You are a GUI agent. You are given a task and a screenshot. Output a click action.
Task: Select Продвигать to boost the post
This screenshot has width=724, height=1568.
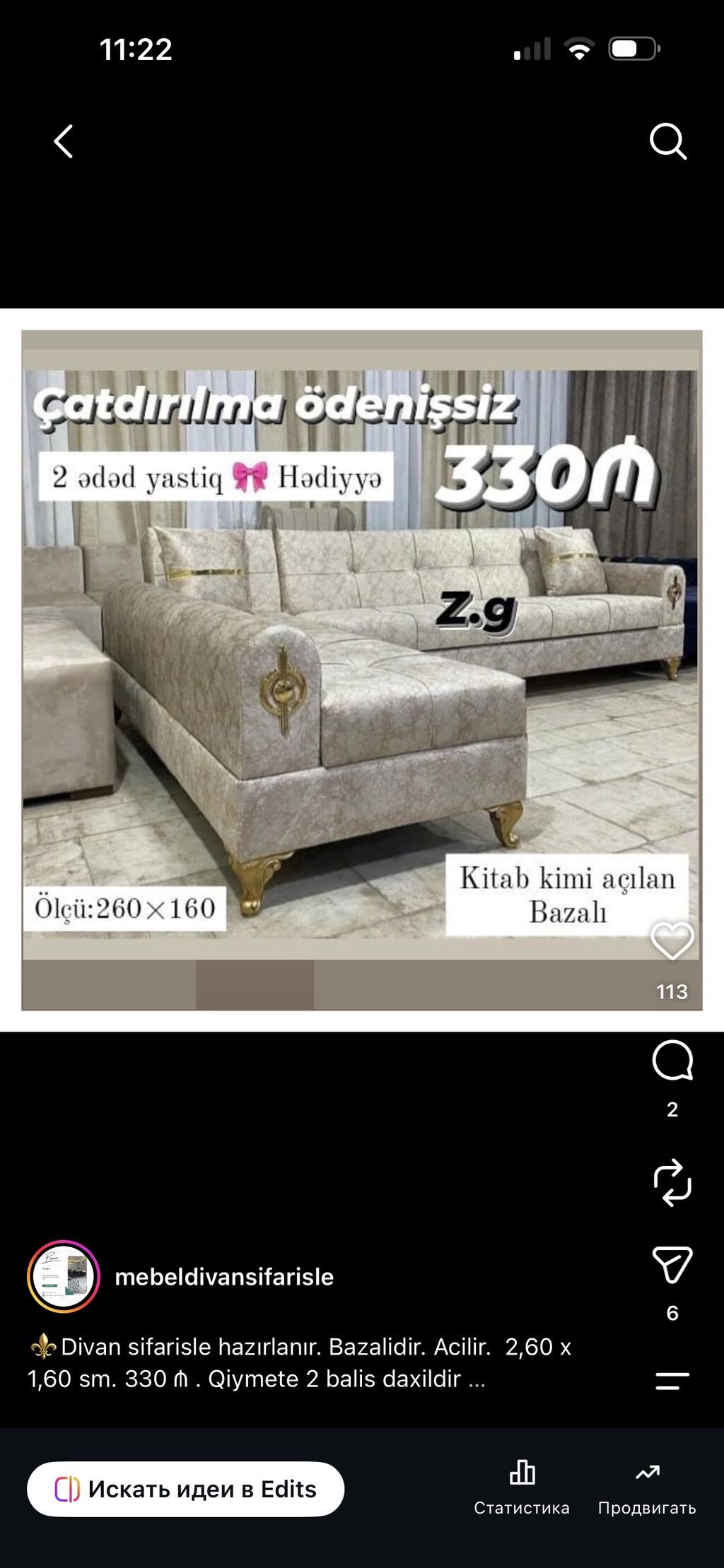point(647,1487)
